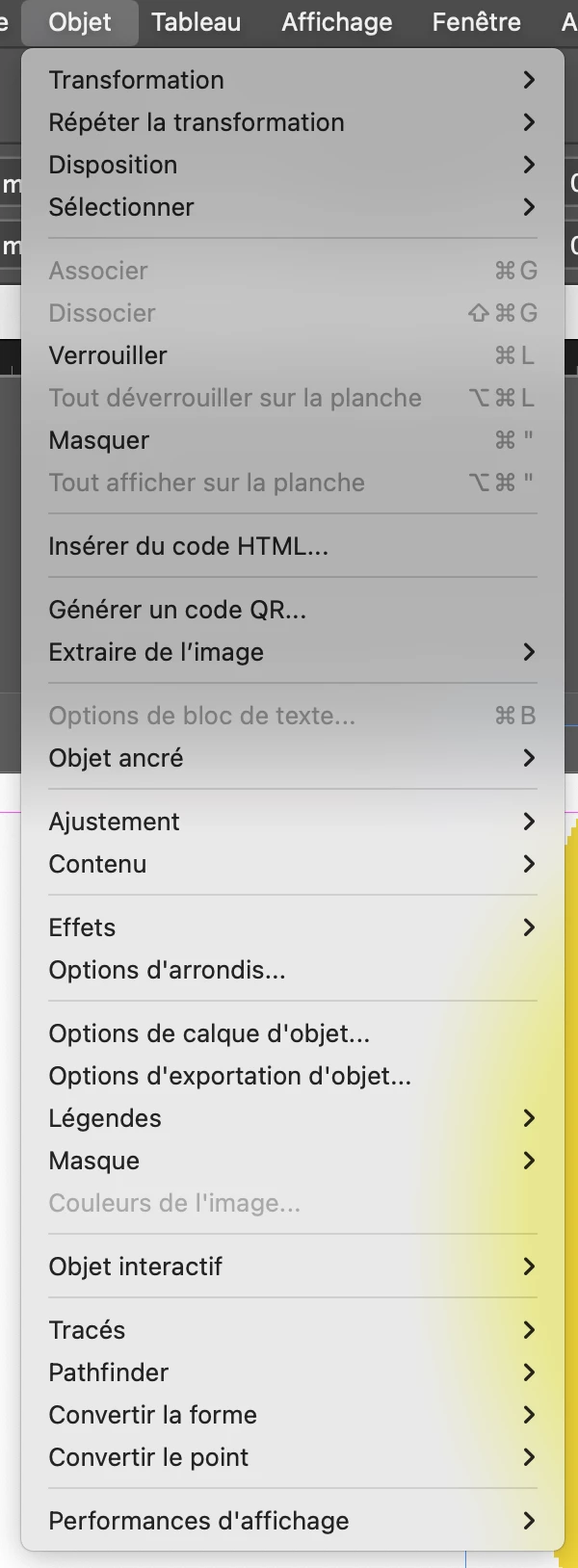Screen dimensions: 578x1568
Task: Expand the Pathfinder submenu
Action: (108, 1372)
